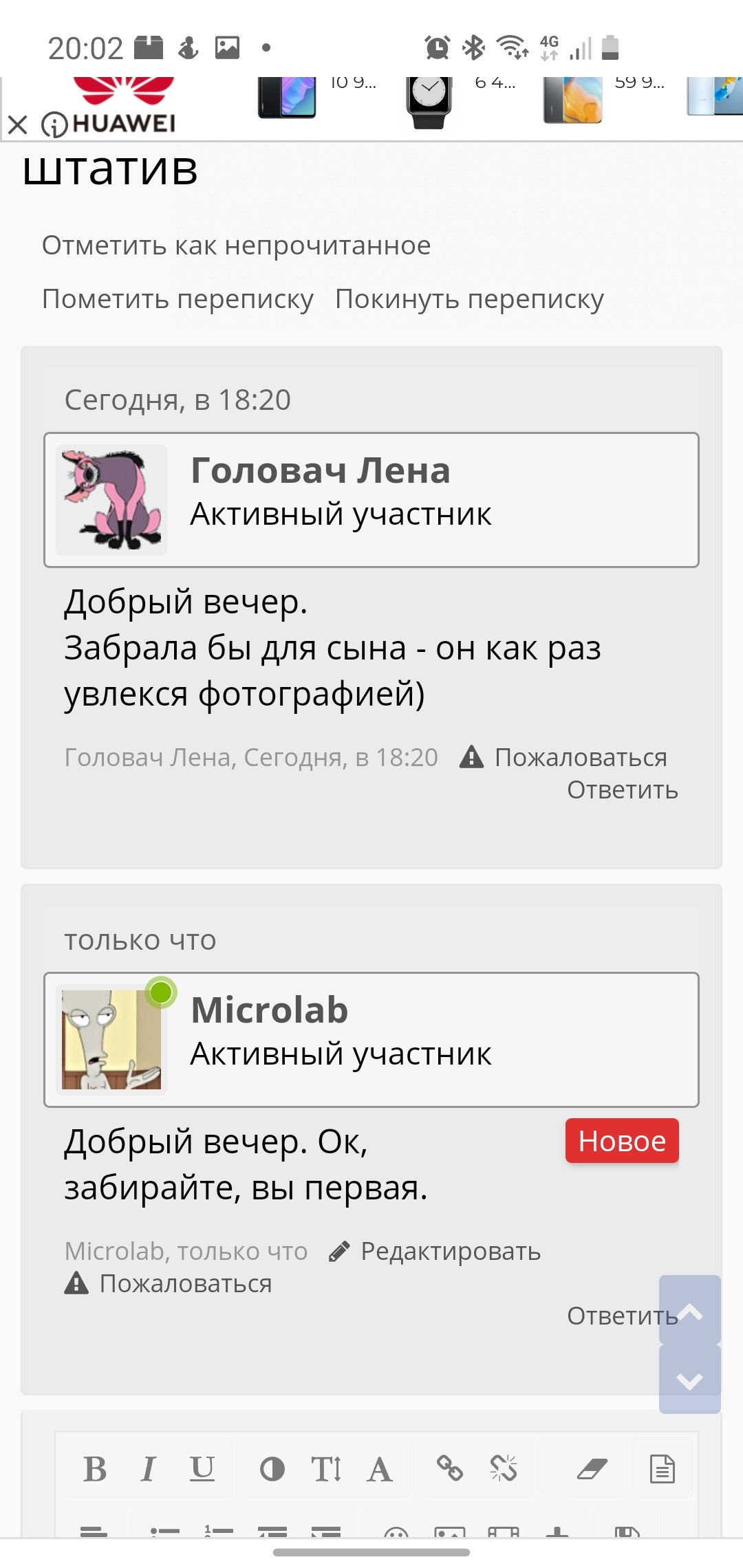Screen dimensions: 743x1568
Task: Apply bold formatting in editor
Action: (x=95, y=1470)
